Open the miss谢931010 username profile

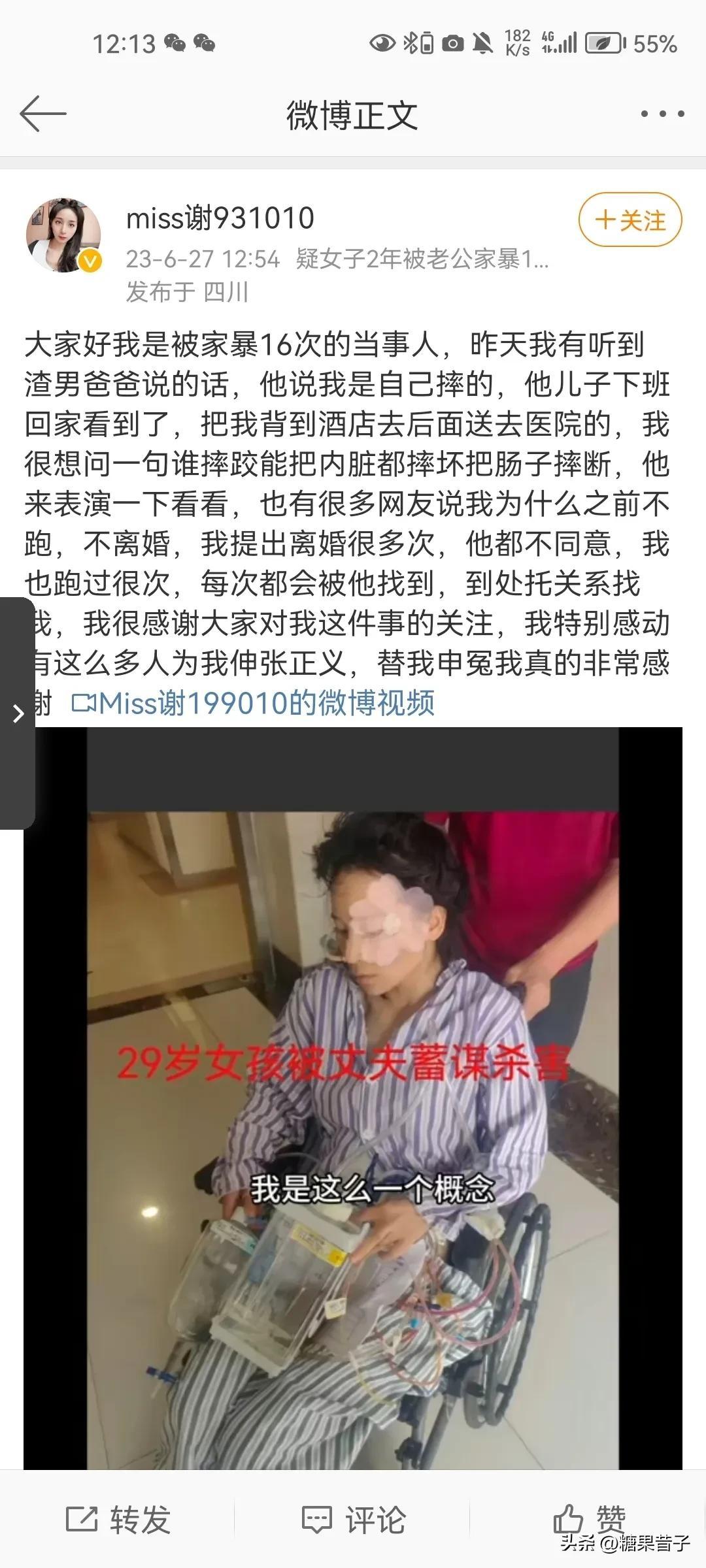[x=220, y=218]
